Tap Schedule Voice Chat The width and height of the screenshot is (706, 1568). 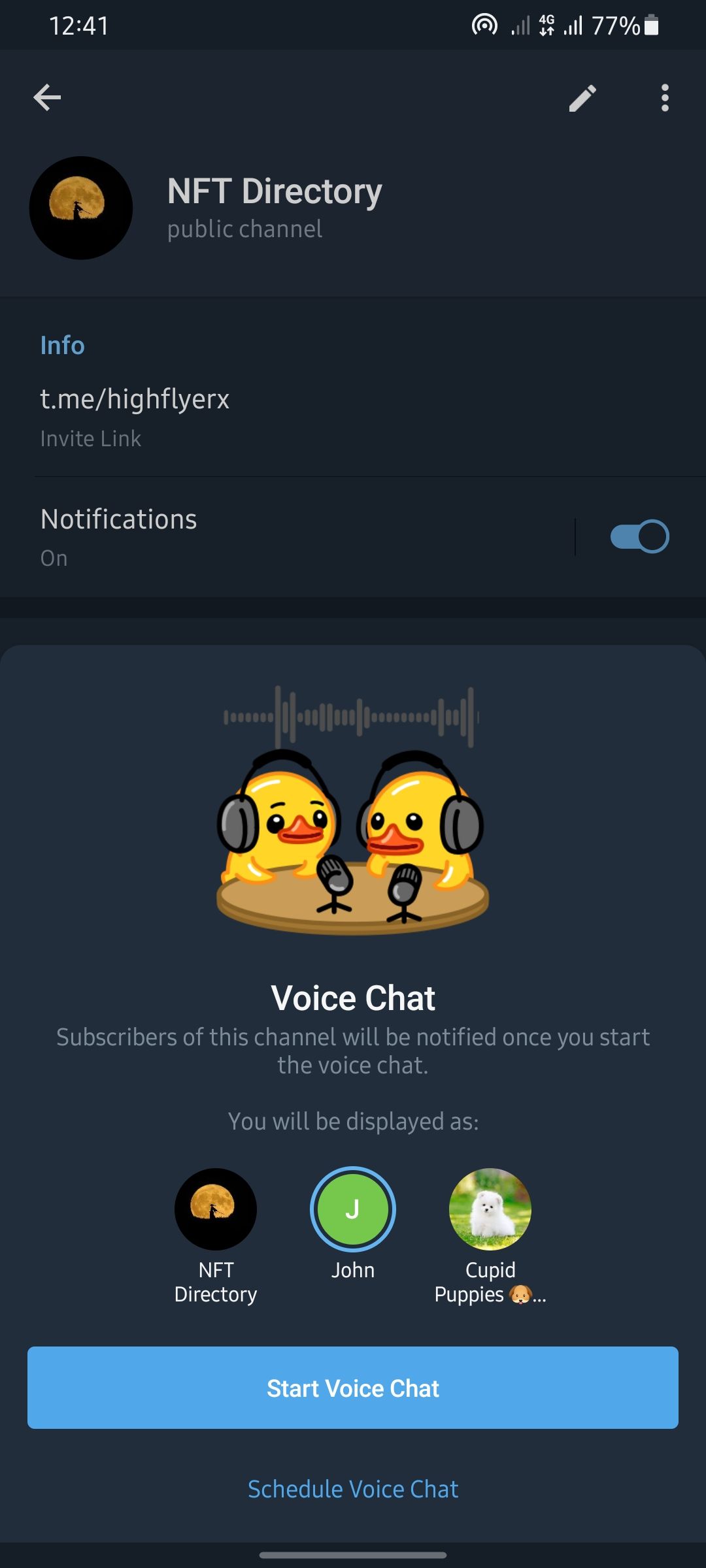click(x=352, y=1489)
